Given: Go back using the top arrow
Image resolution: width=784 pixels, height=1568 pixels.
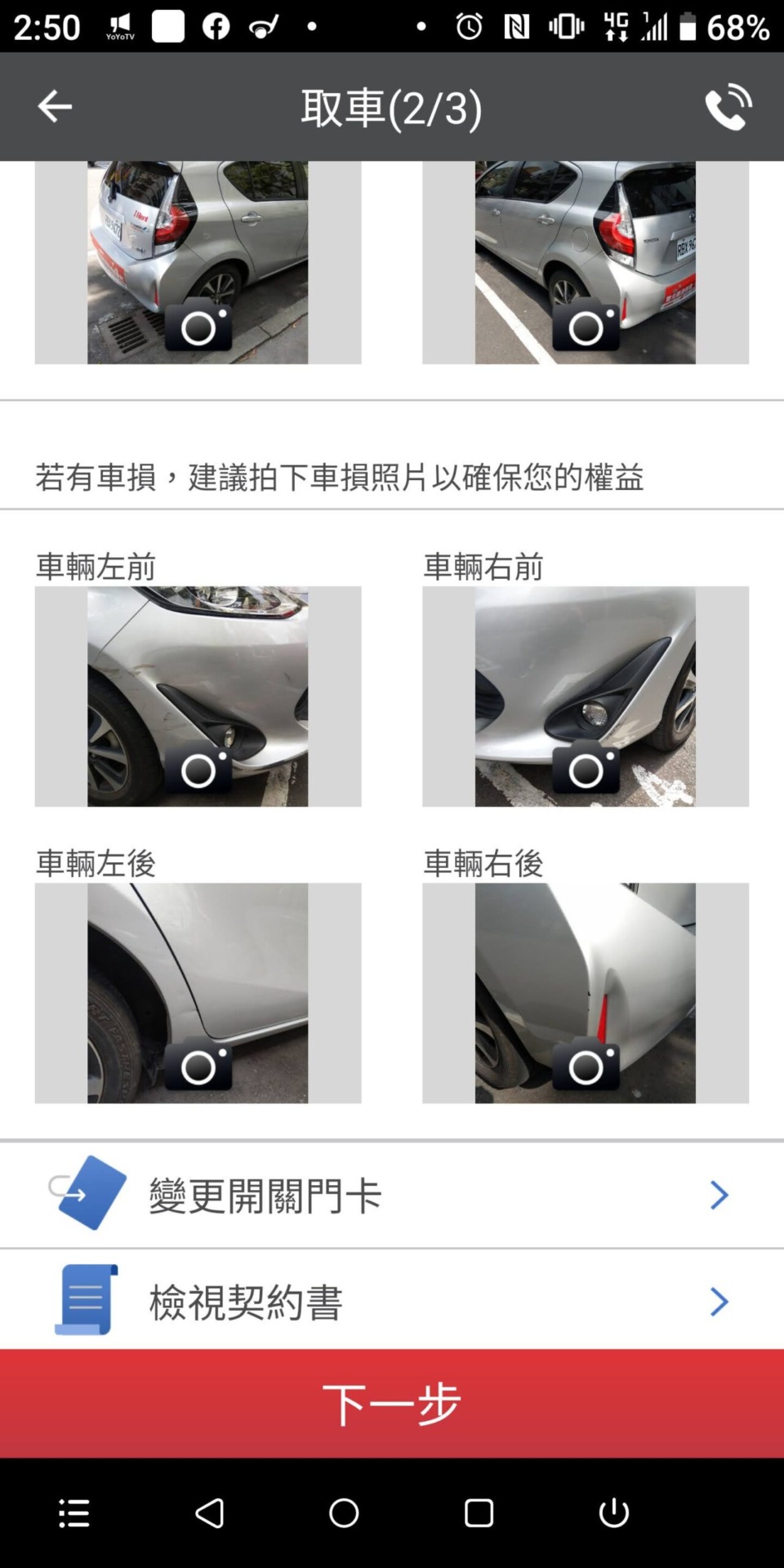Looking at the screenshot, I should tap(55, 106).
